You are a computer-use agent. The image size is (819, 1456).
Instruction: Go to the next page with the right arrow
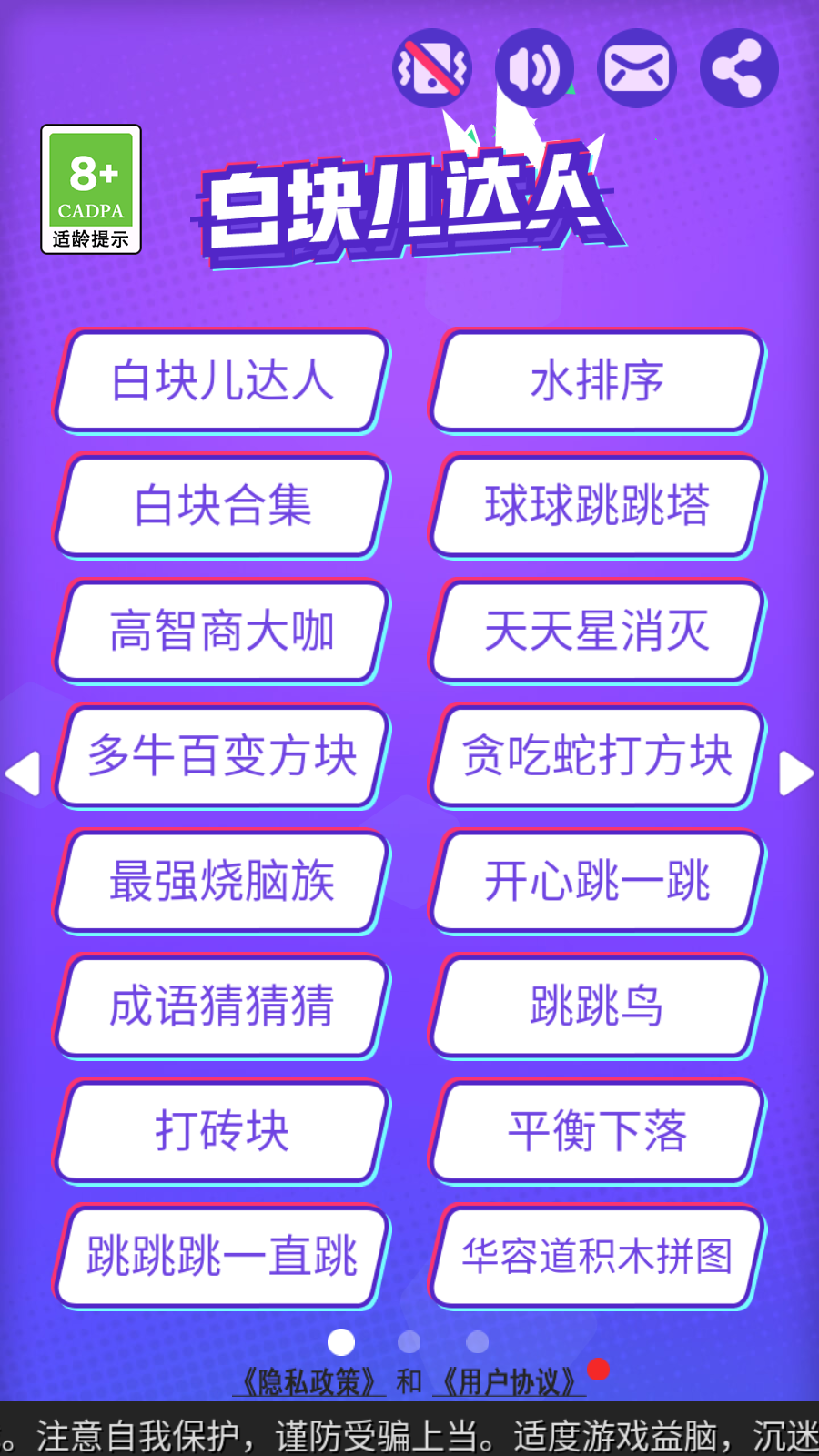796,773
